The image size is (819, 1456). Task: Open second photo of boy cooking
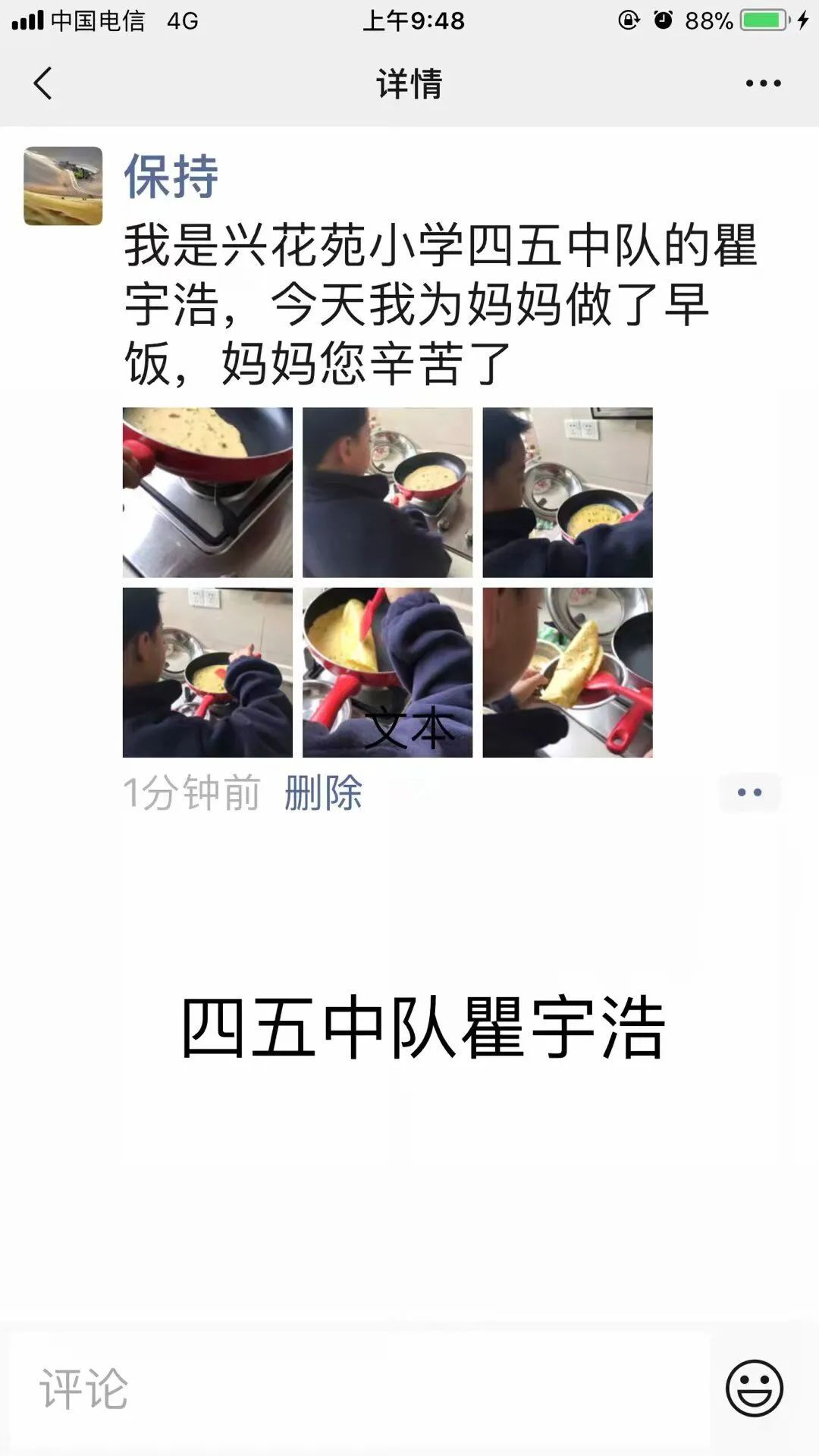(388, 492)
